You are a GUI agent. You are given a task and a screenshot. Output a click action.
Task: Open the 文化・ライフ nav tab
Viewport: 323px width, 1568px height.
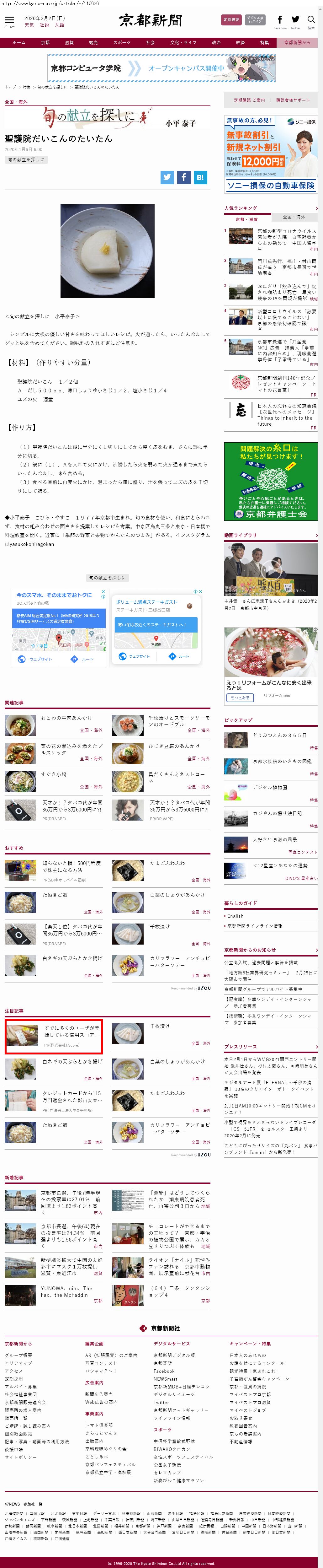coord(183,43)
